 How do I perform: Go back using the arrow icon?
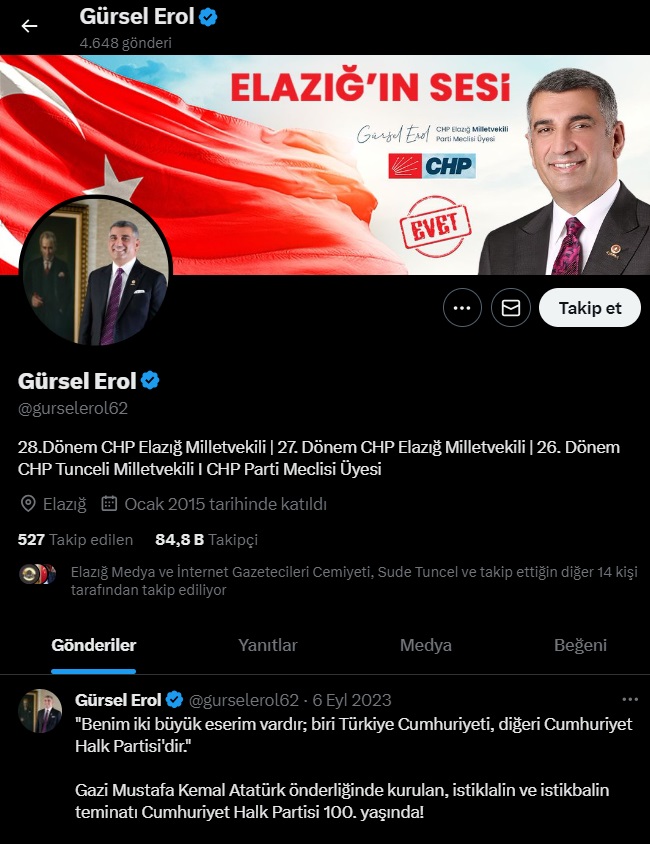tap(29, 26)
